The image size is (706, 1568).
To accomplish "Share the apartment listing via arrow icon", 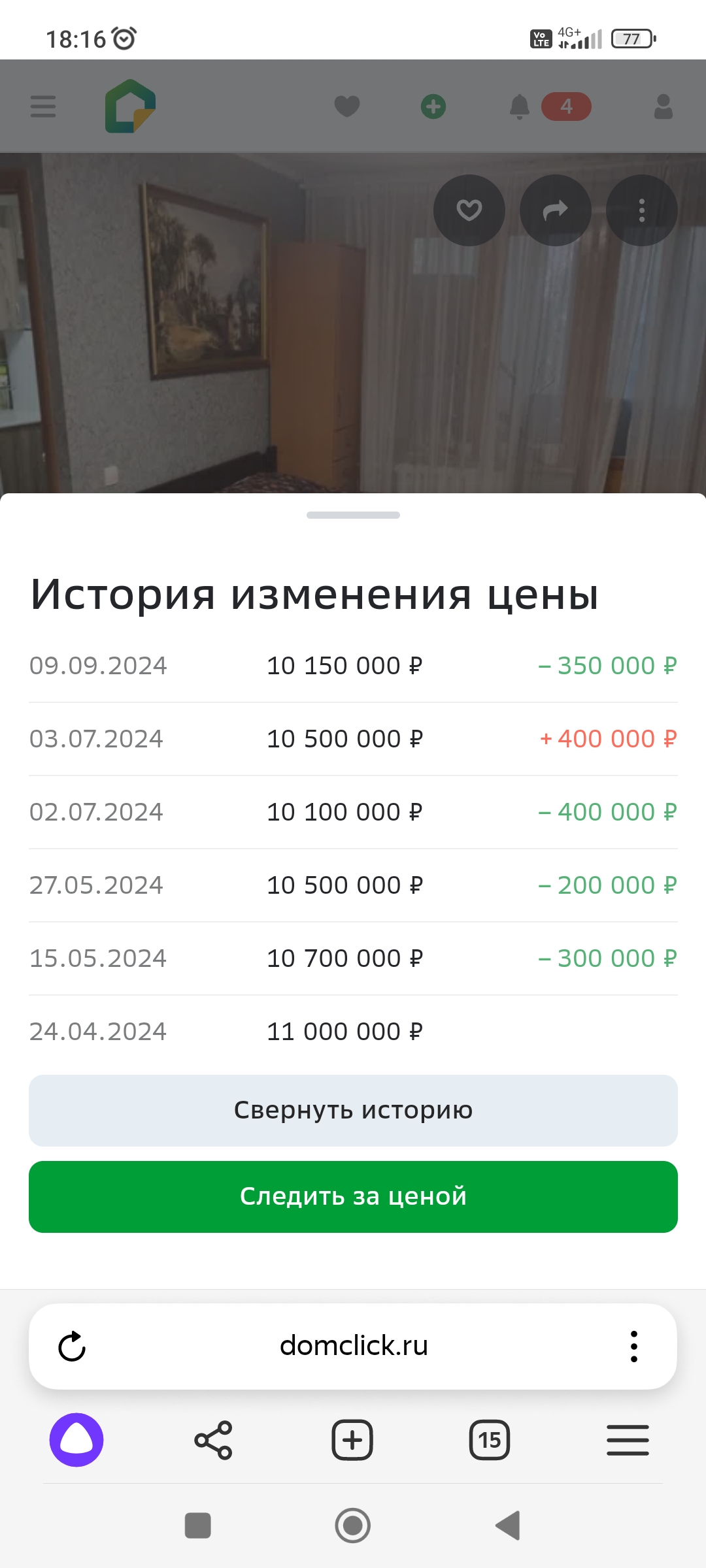I will [556, 210].
